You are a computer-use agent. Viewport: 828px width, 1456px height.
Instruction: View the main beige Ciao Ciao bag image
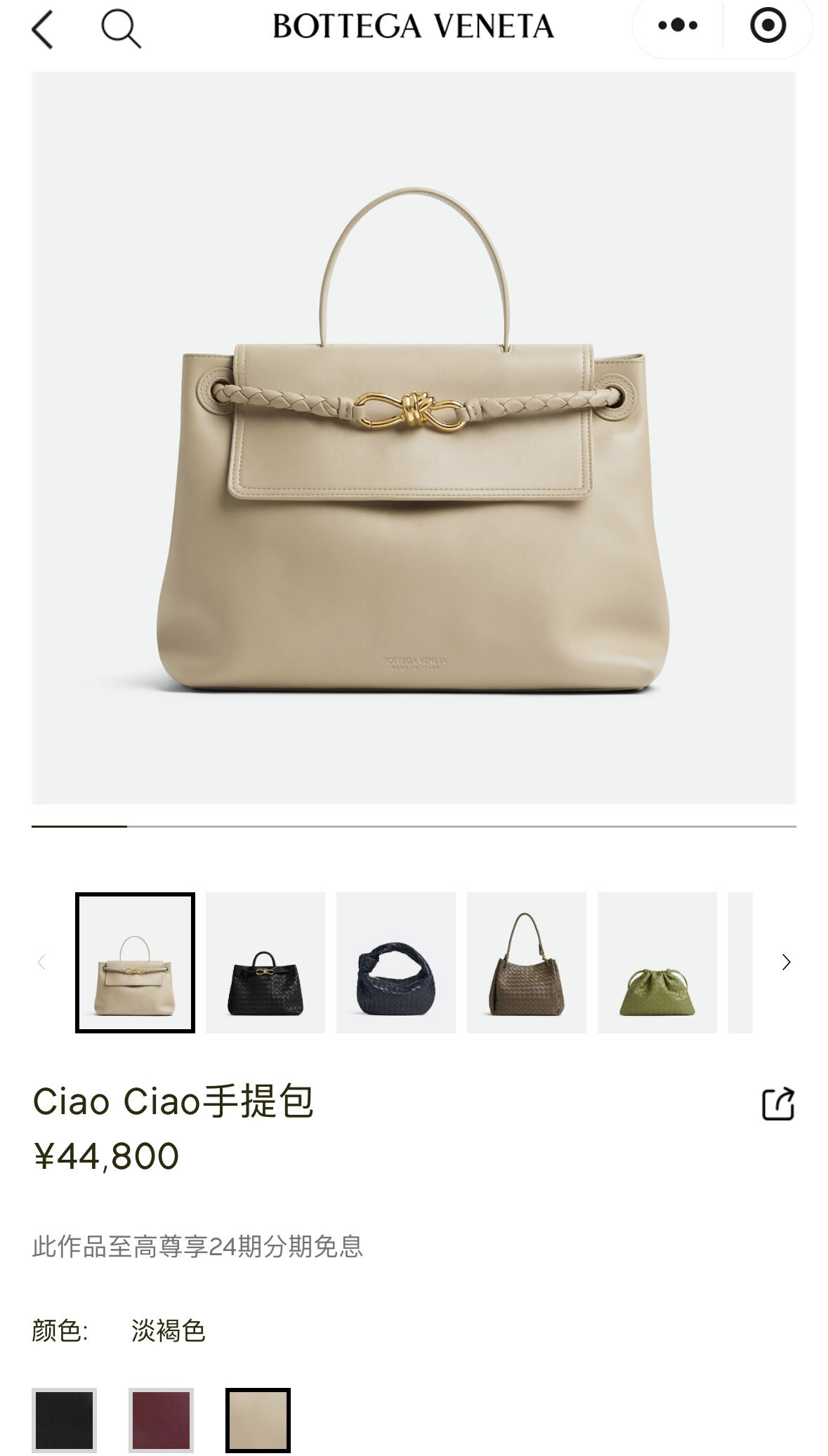(414, 437)
